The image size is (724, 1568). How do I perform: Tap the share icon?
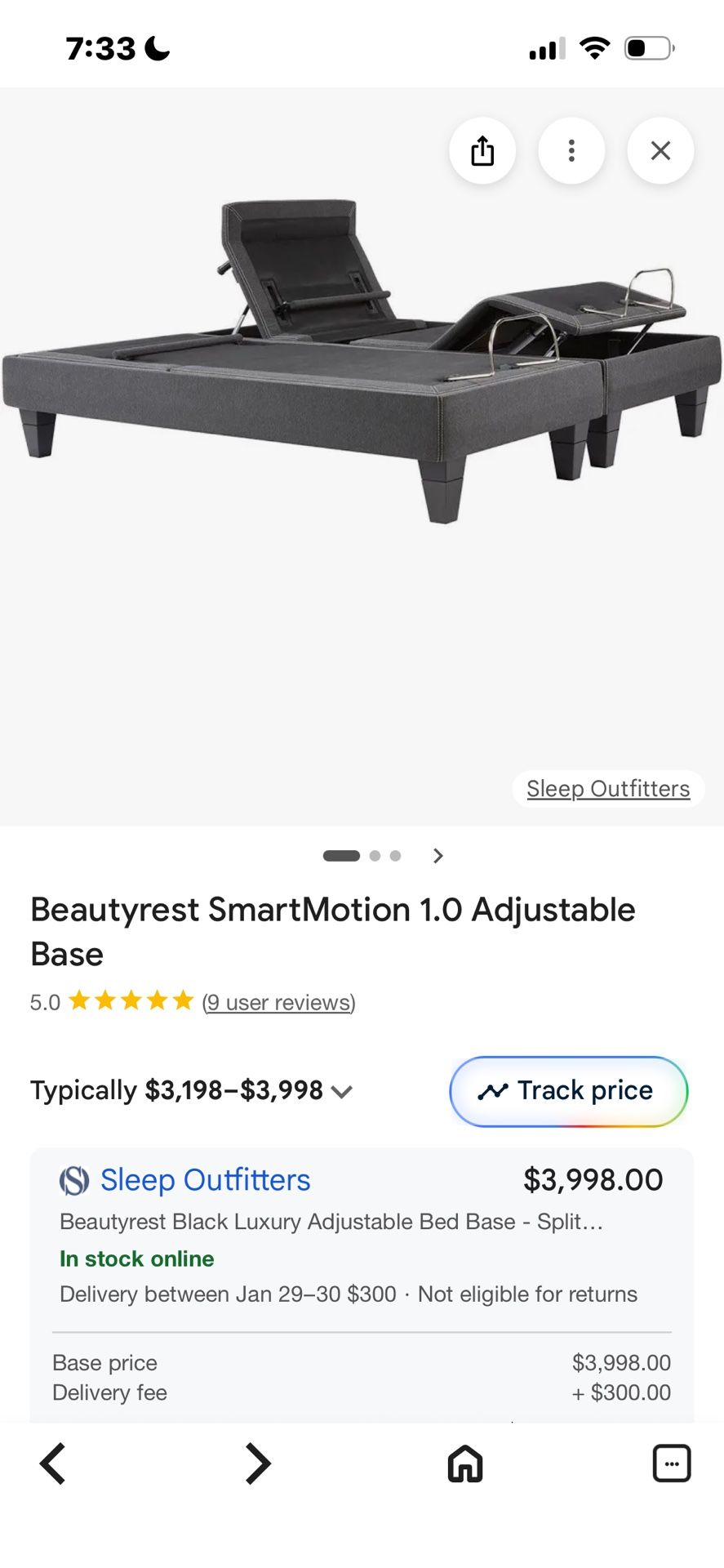482,150
